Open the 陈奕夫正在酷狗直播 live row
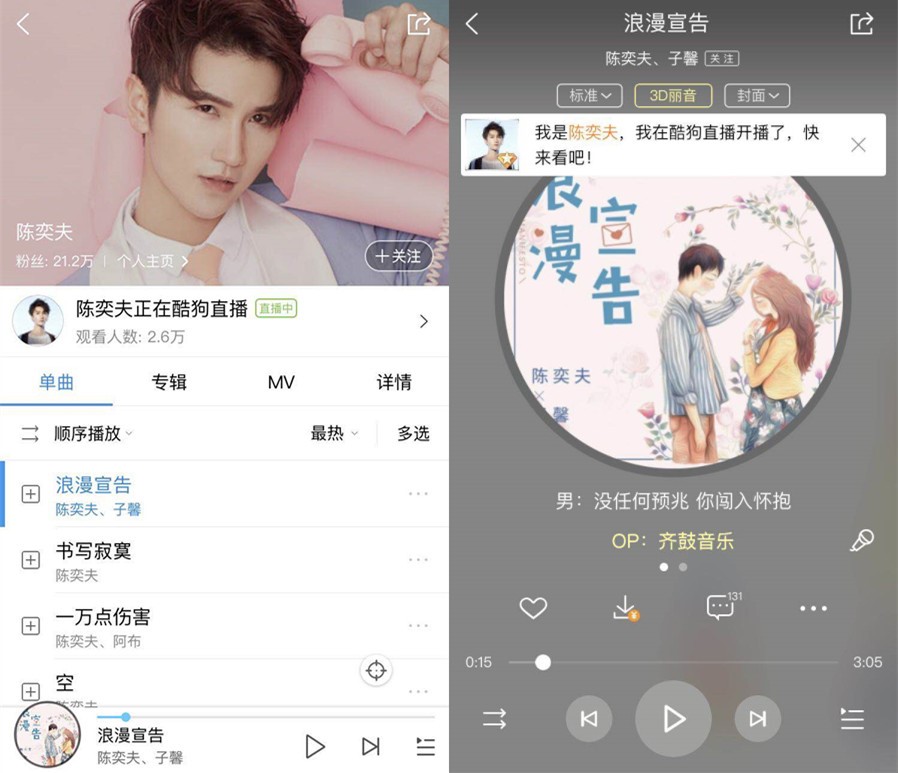 224,321
